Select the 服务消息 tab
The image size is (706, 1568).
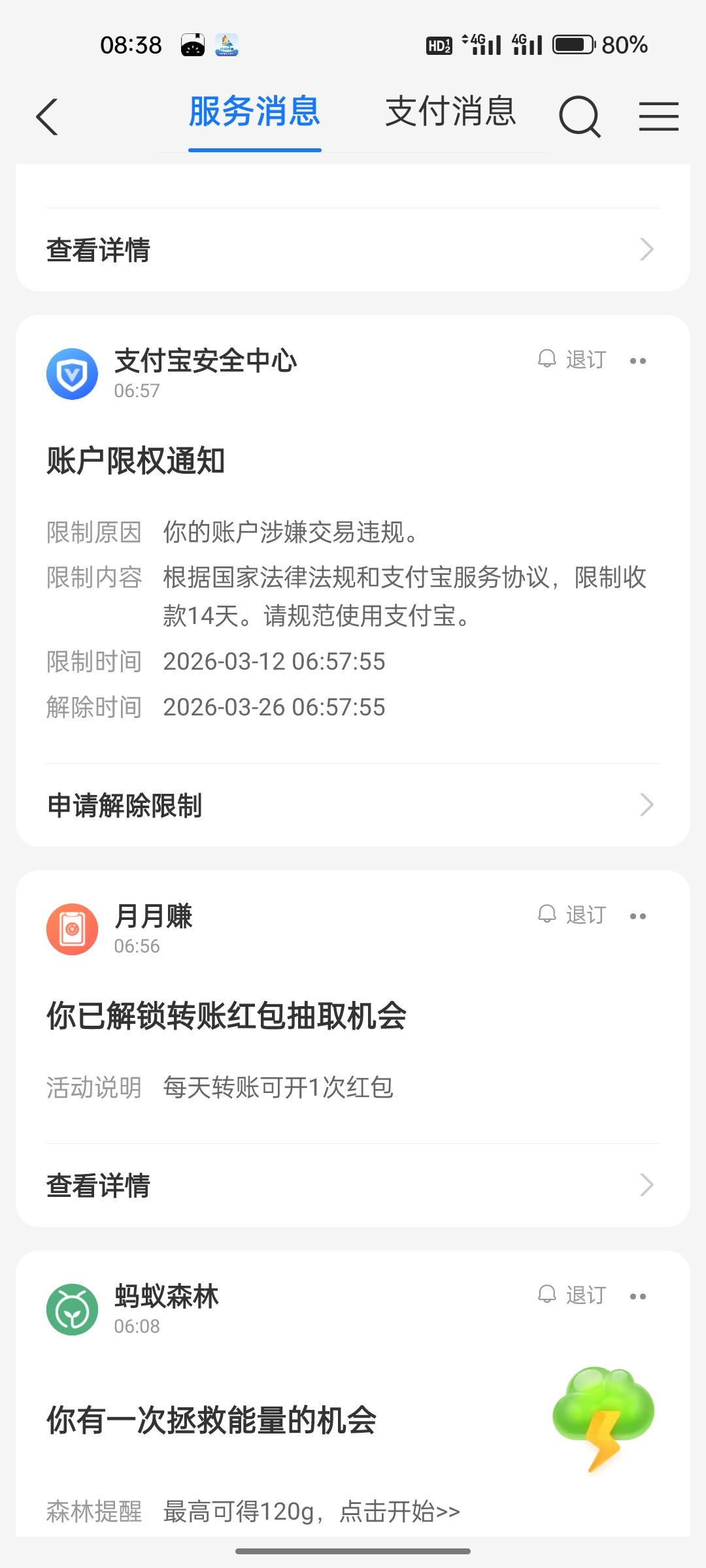pyautogui.click(x=254, y=112)
